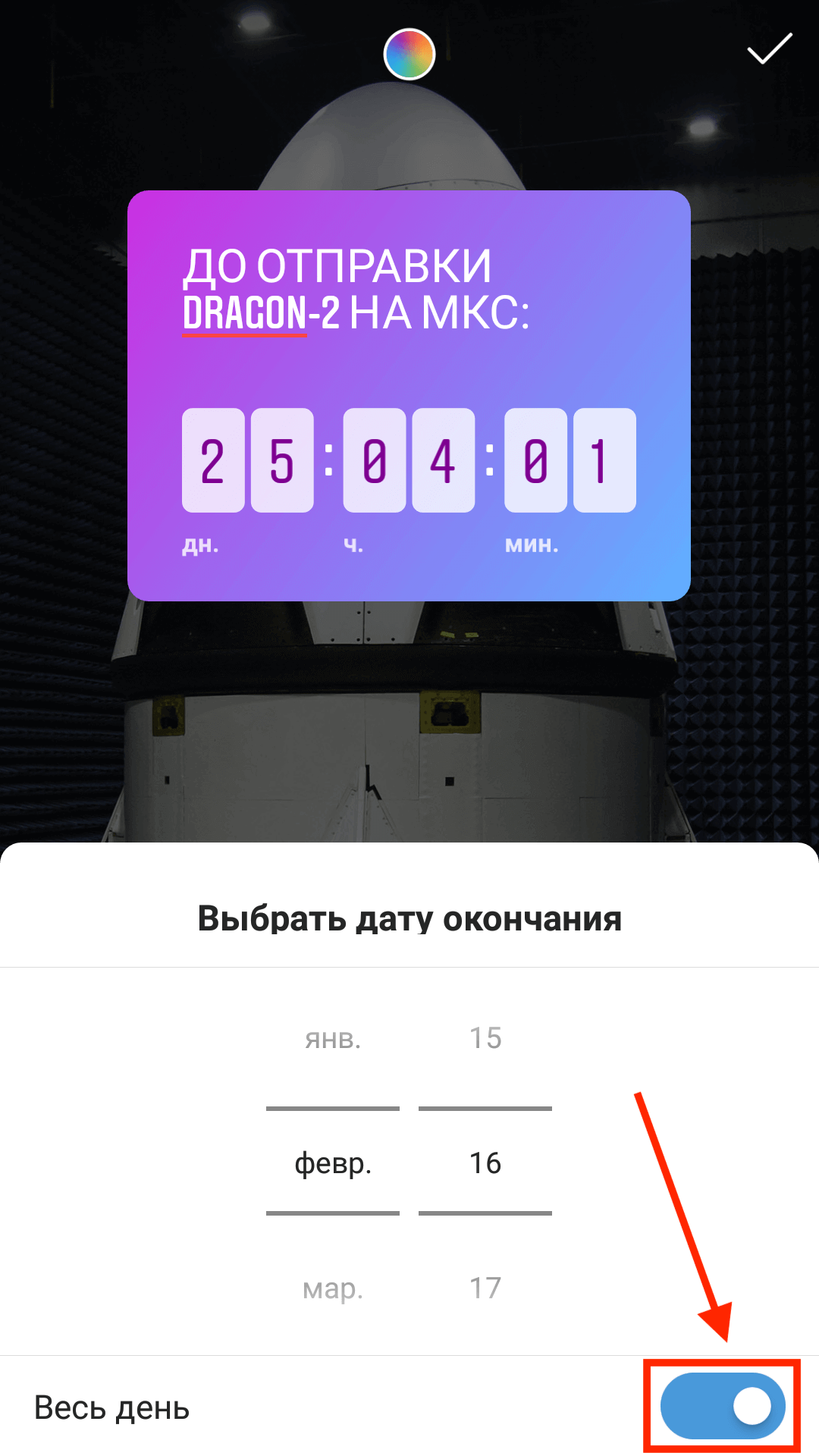Pick day 15 in the date picker

485,1038
